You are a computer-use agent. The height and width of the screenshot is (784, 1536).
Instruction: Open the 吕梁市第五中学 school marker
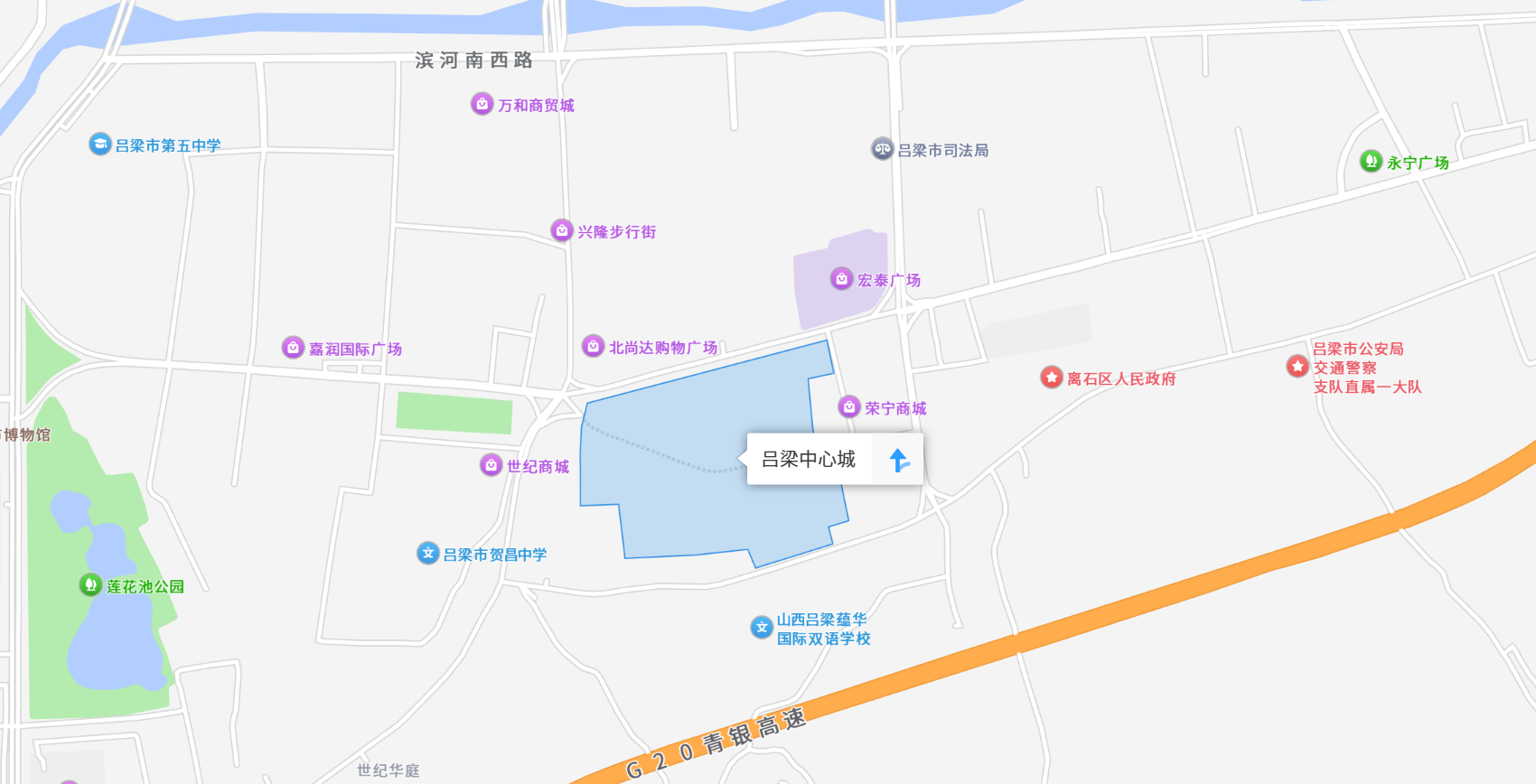click(x=100, y=145)
